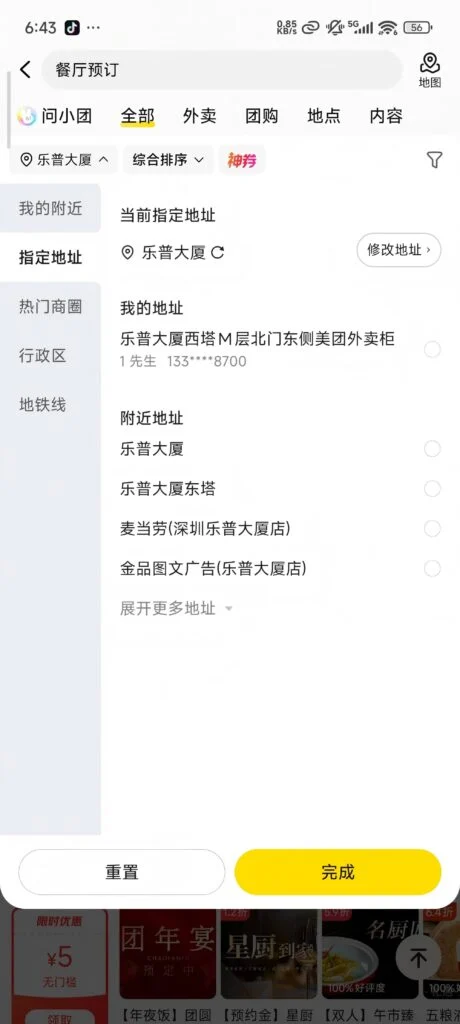Open the 地图 map view
This screenshot has width=460, height=1024.
pos(429,70)
